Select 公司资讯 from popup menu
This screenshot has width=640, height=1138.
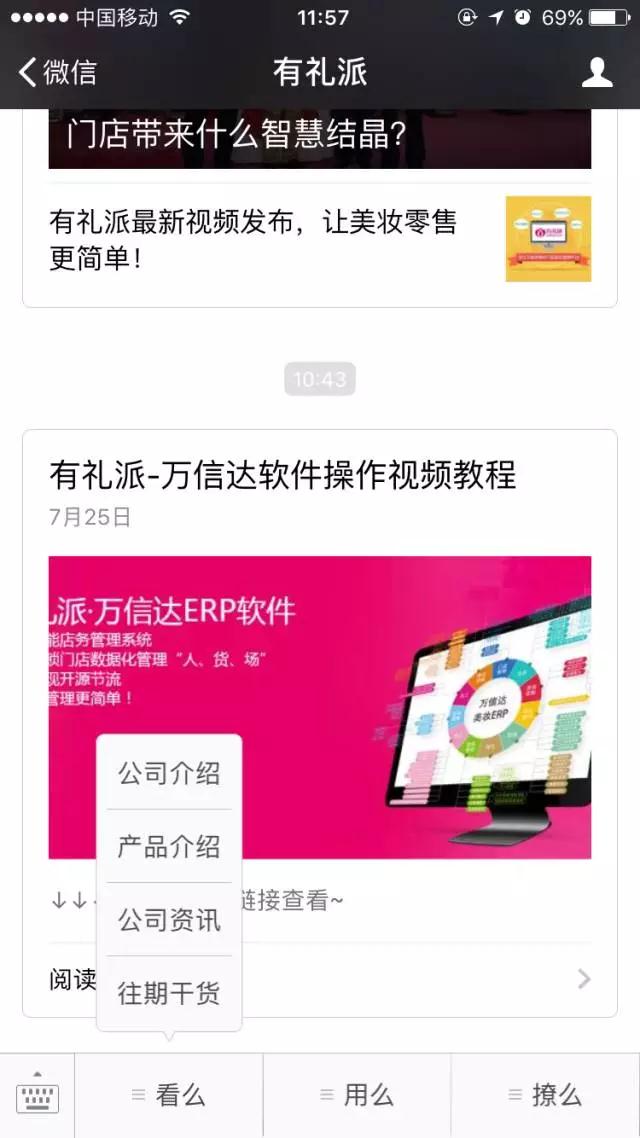click(169, 919)
